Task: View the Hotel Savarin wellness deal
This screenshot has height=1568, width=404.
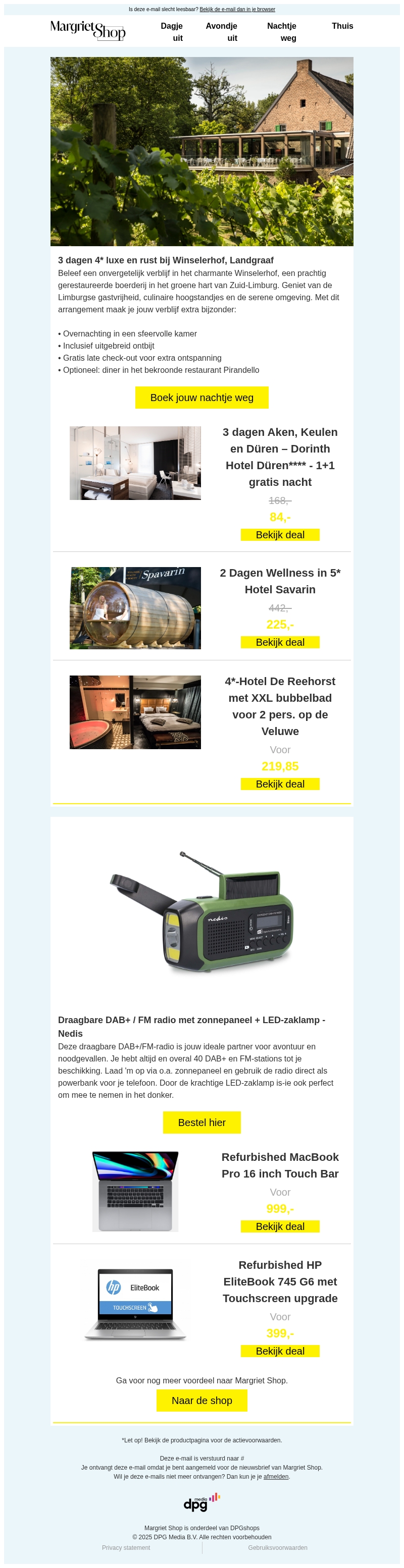Action: pyautogui.click(x=280, y=642)
